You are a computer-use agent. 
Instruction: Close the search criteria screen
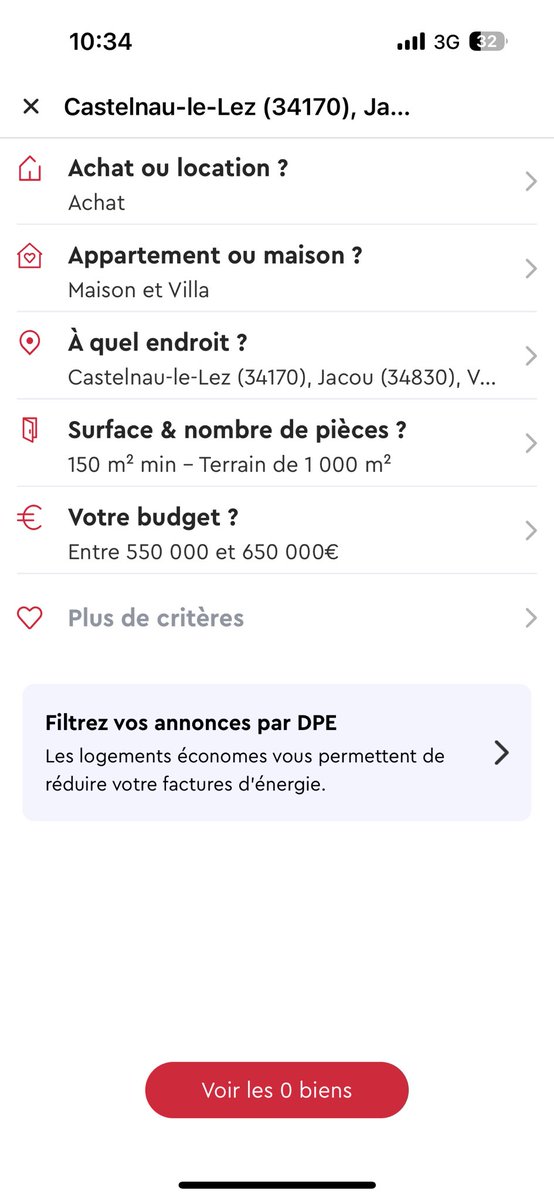(31, 106)
